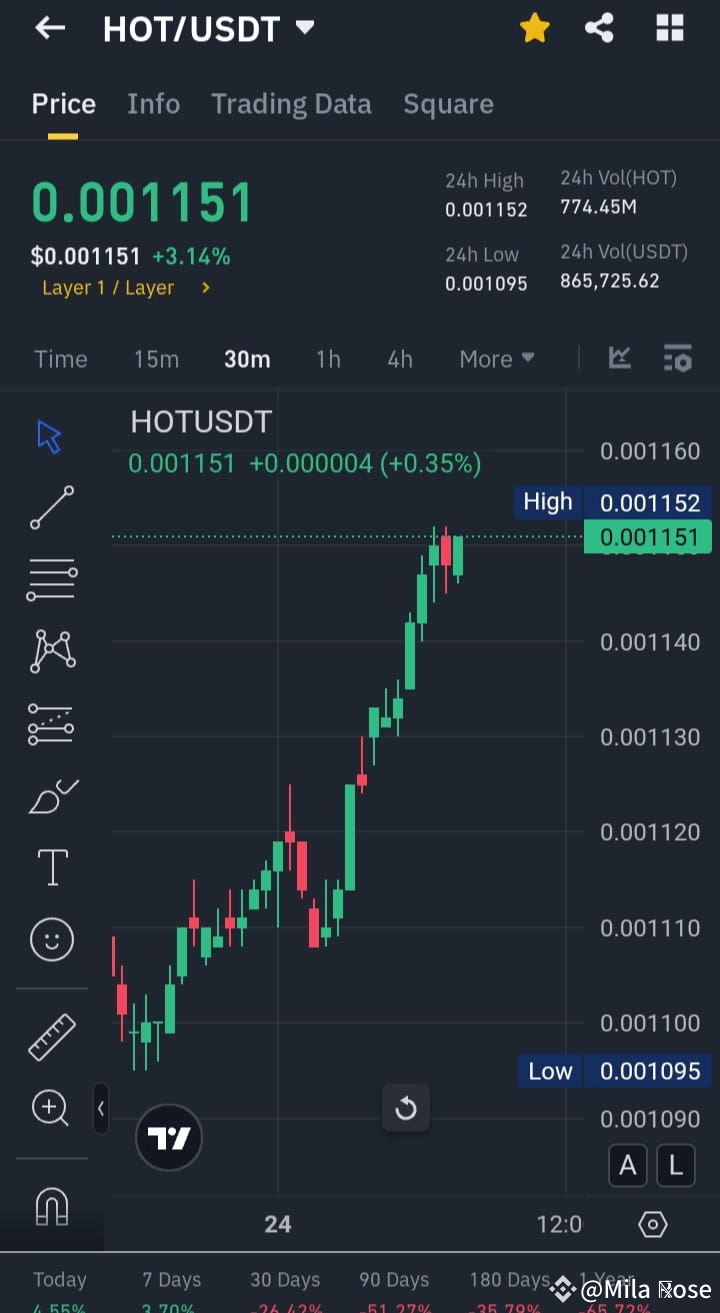Toggle auto-scale with the A button

pyautogui.click(x=628, y=1165)
